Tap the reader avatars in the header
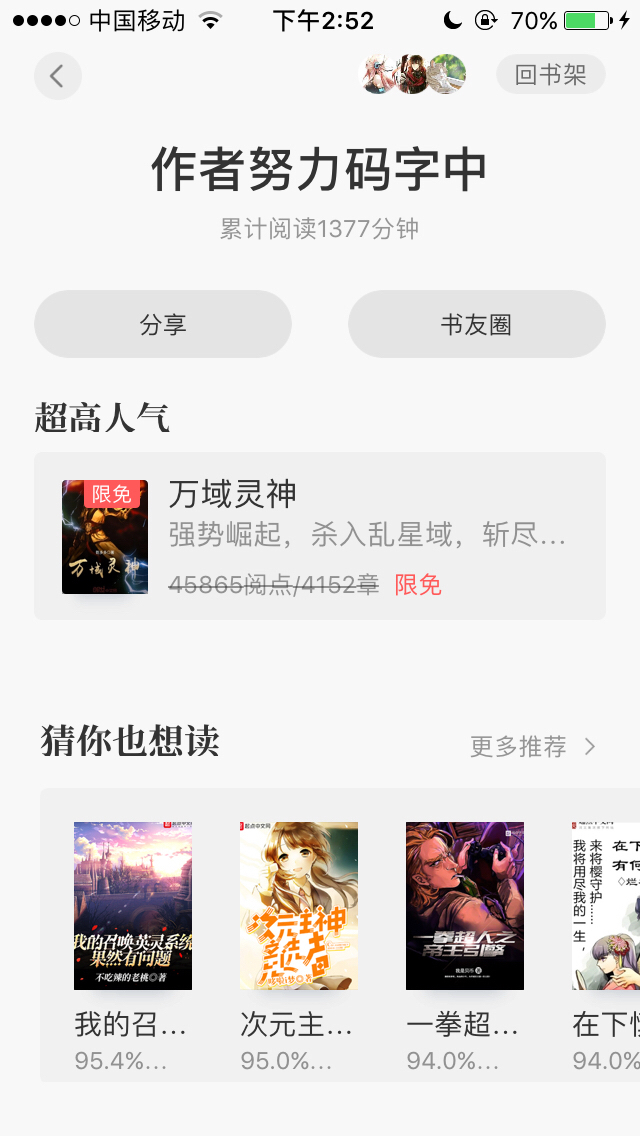 pos(413,75)
